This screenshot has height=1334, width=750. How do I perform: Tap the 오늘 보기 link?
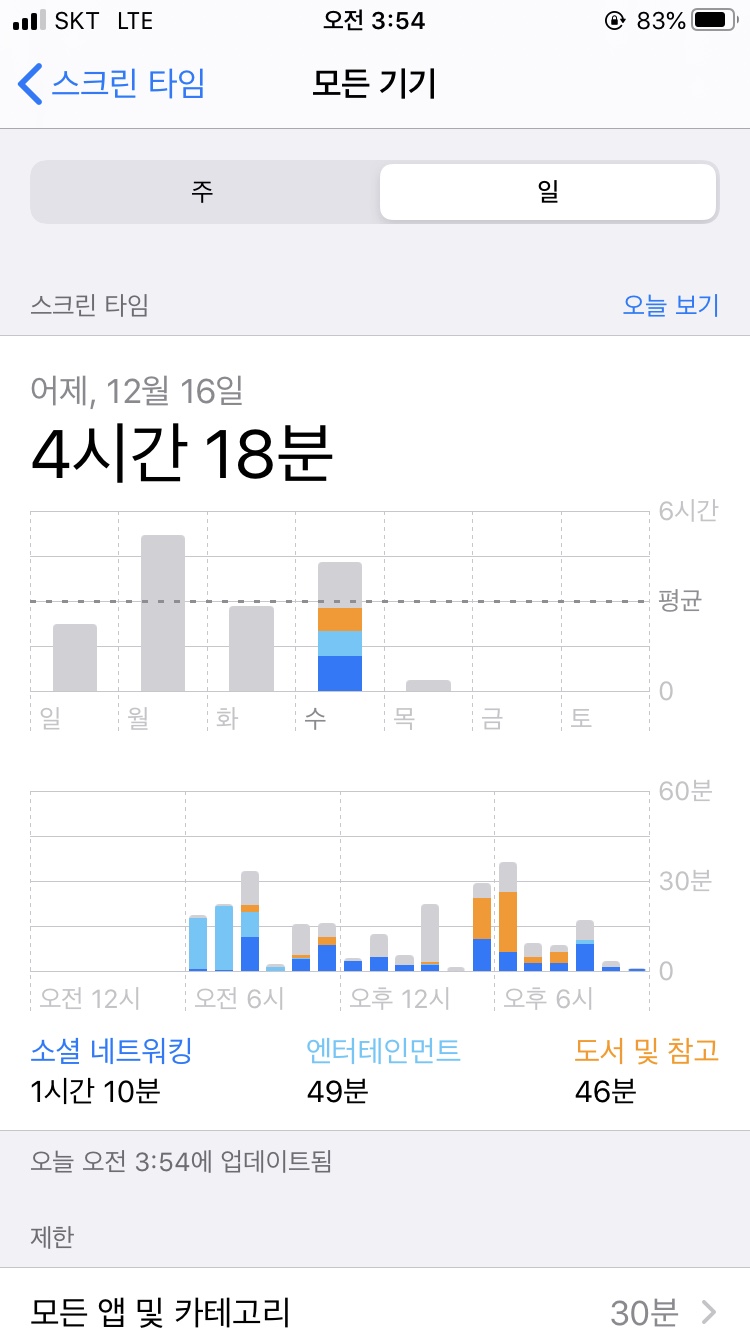tap(670, 305)
